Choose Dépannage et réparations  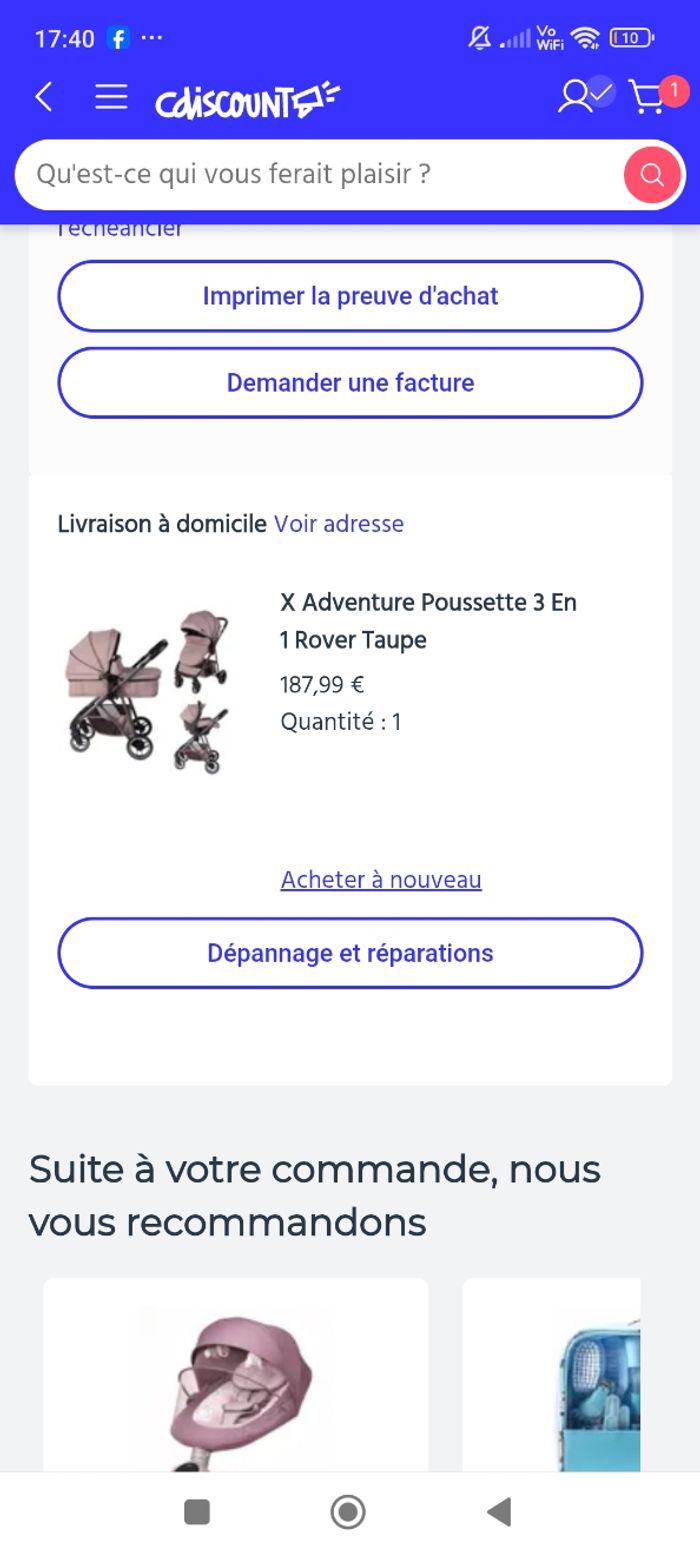point(350,953)
